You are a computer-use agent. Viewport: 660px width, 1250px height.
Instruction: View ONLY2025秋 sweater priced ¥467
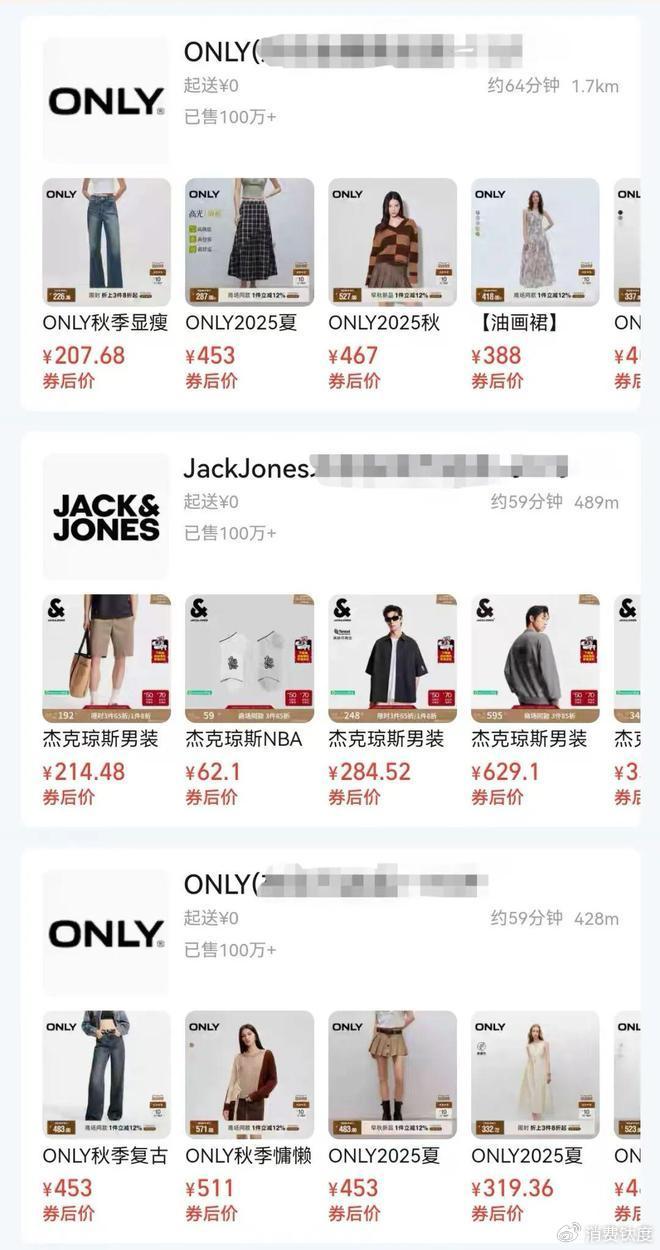(392, 242)
